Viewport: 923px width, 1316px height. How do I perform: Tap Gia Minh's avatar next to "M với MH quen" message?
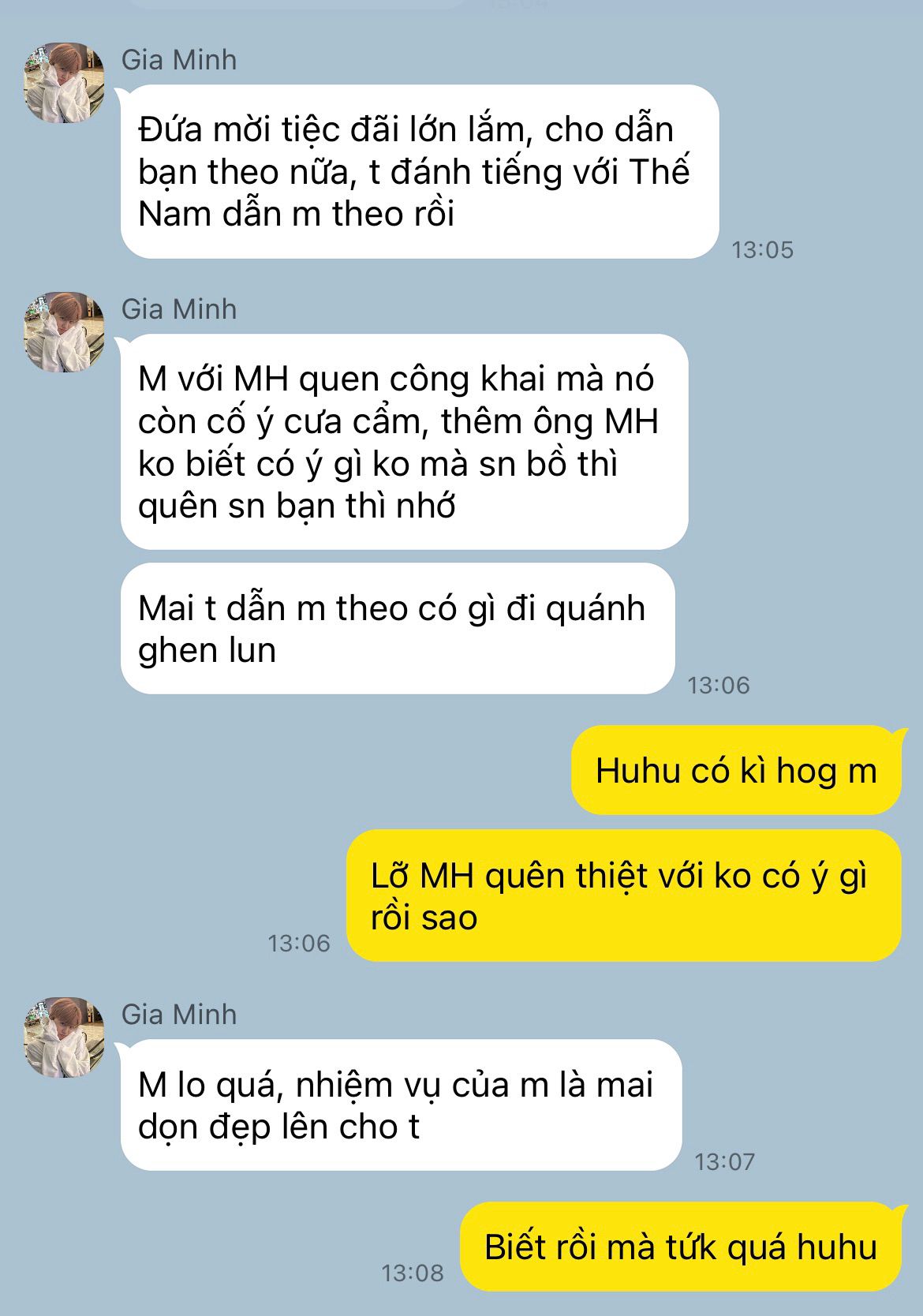point(65,332)
